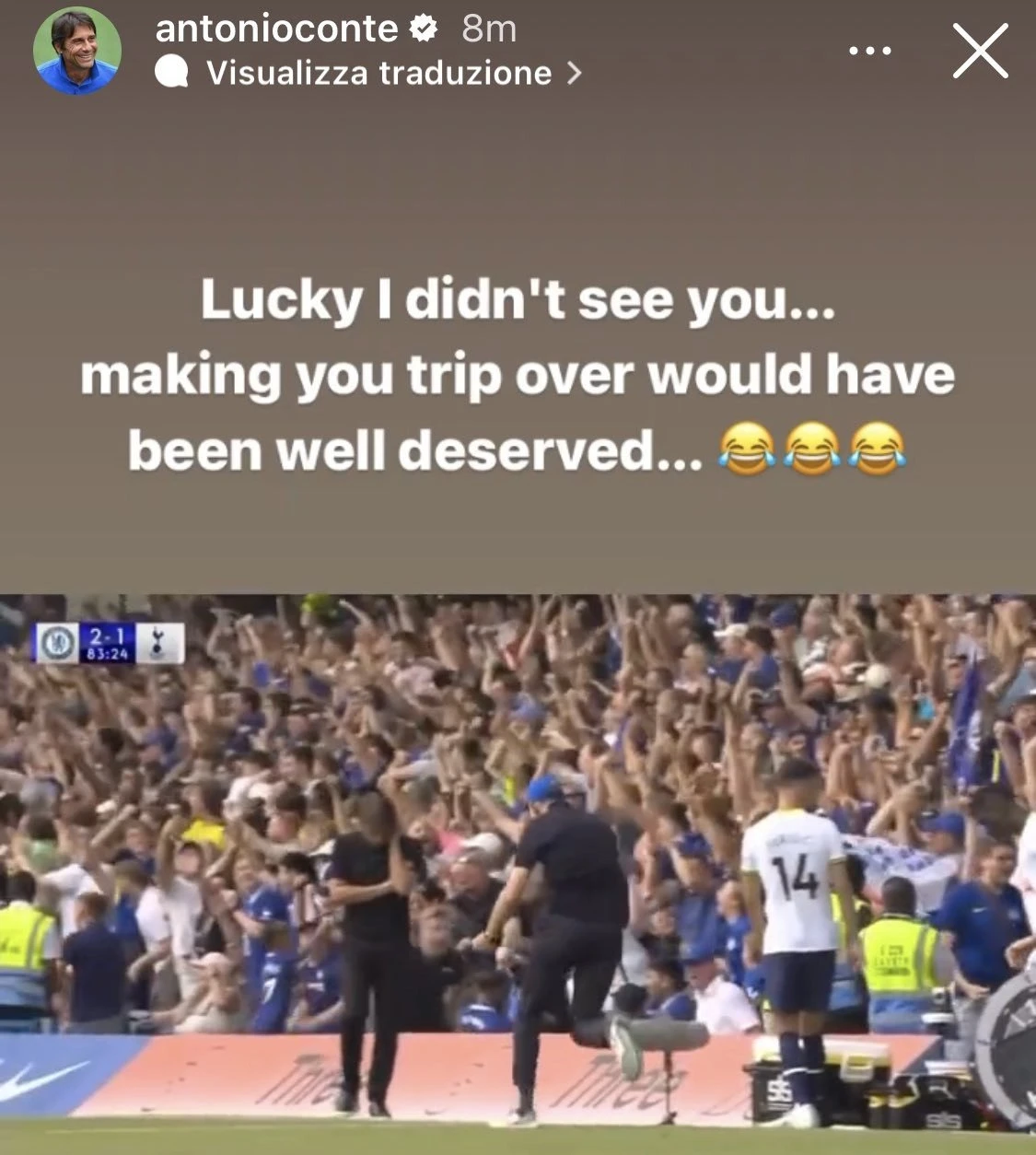Viewport: 1036px width, 1155px height.
Task: Close the story viewer
Action: pos(980,51)
